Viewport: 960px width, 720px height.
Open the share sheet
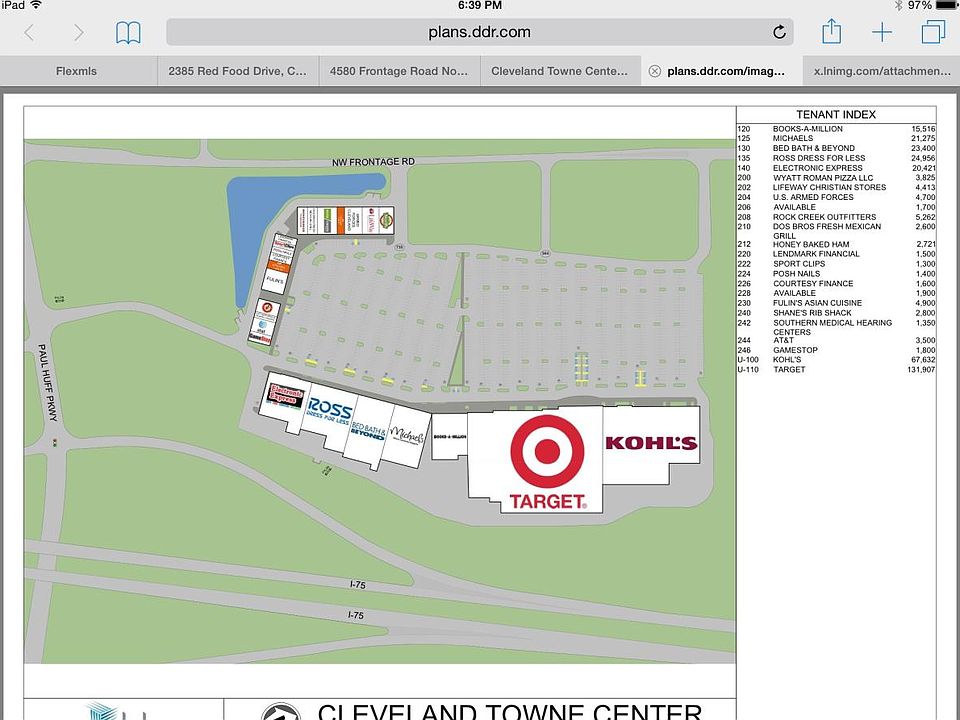(x=831, y=32)
